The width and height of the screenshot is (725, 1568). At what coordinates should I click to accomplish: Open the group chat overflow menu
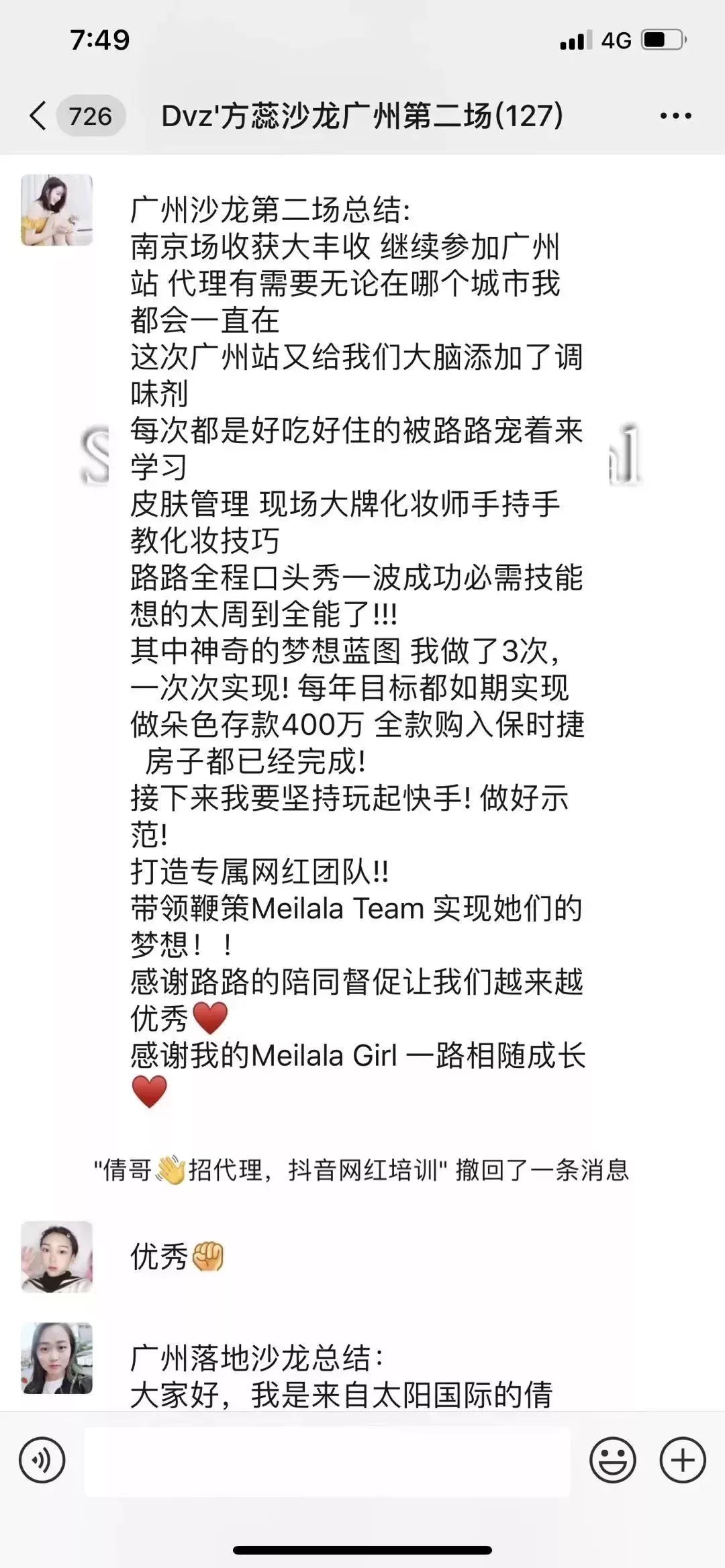tap(675, 115)
